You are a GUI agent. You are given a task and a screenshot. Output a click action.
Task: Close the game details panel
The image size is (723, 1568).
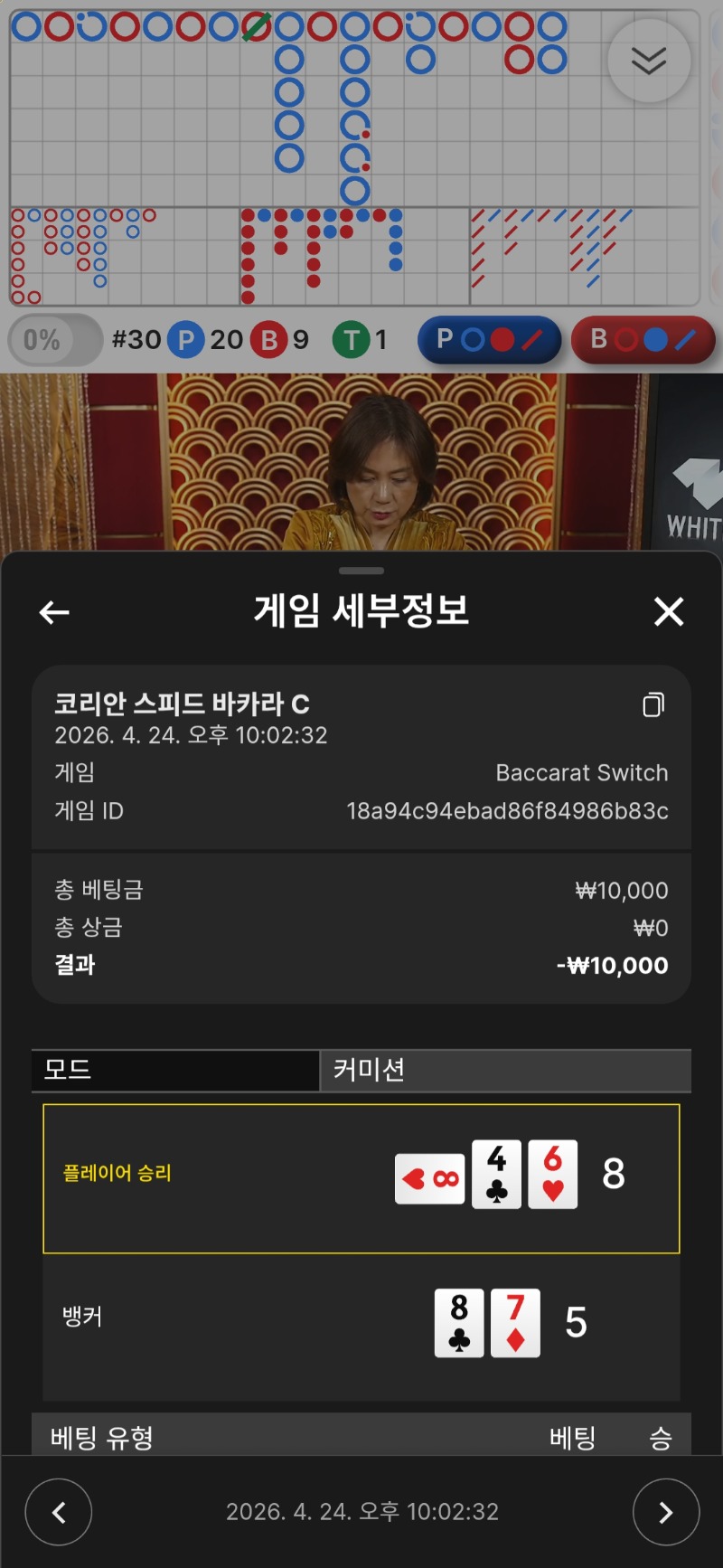pos(669,612)
